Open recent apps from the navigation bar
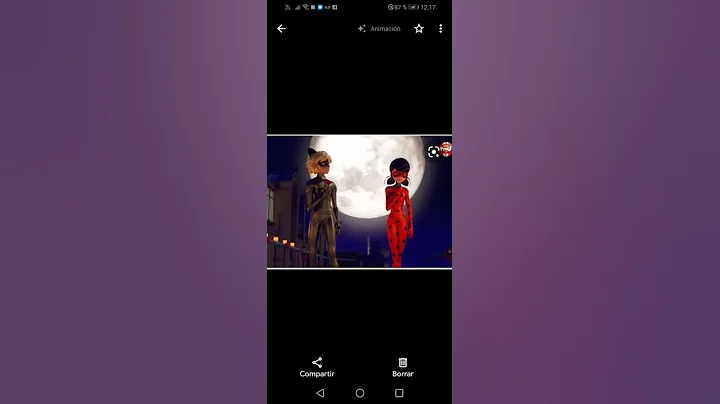 (x=399, y=393)
